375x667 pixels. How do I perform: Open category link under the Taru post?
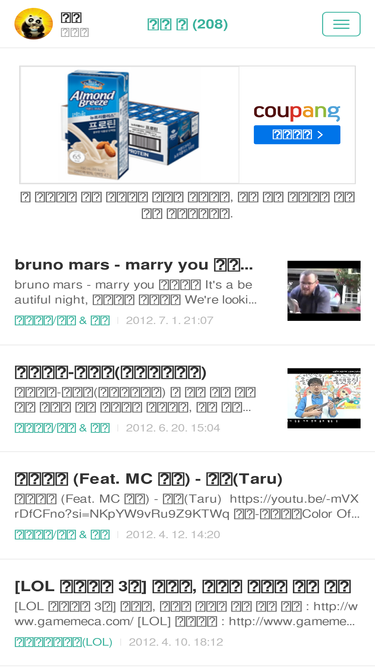click(x=62, y=535)
